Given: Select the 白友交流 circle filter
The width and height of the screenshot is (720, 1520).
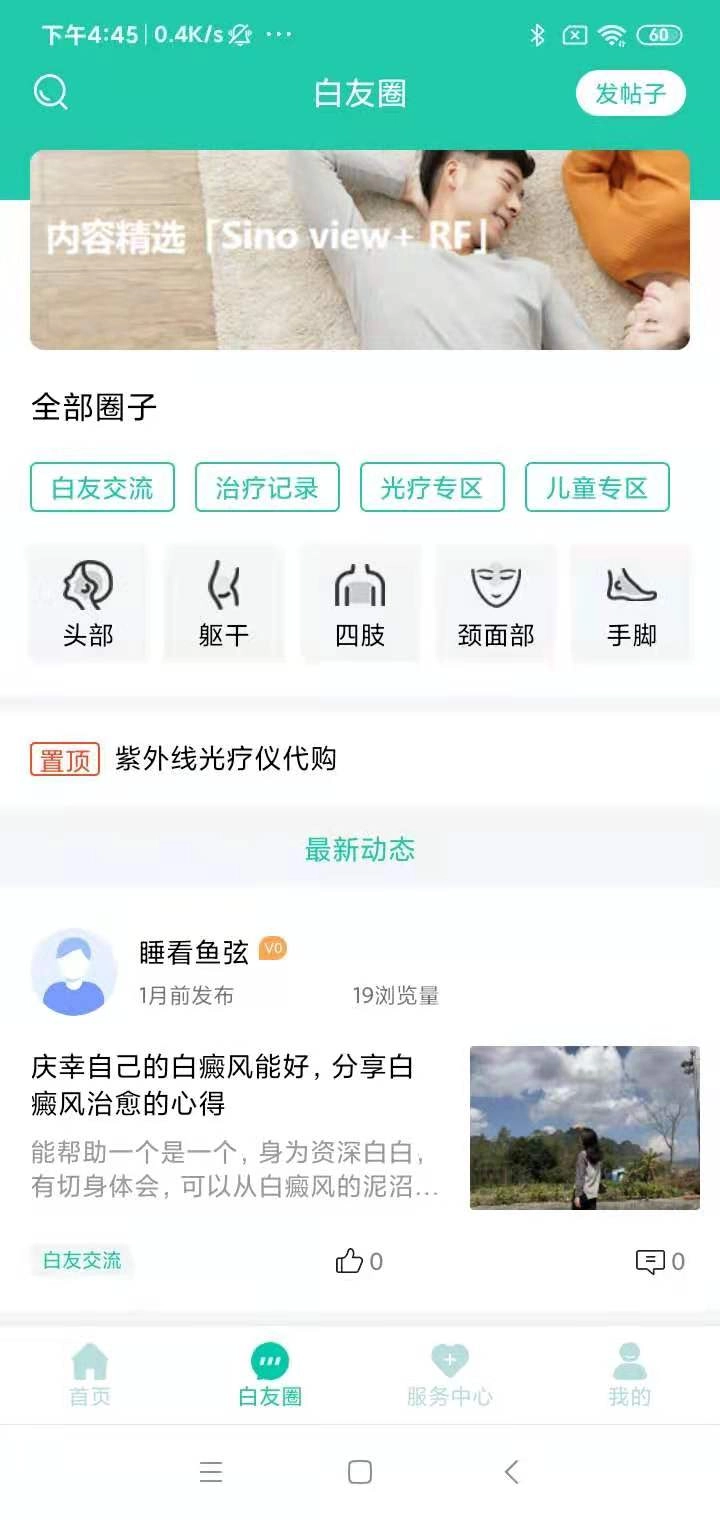Looking at the screenshot, I should click(x=101, y=487).
